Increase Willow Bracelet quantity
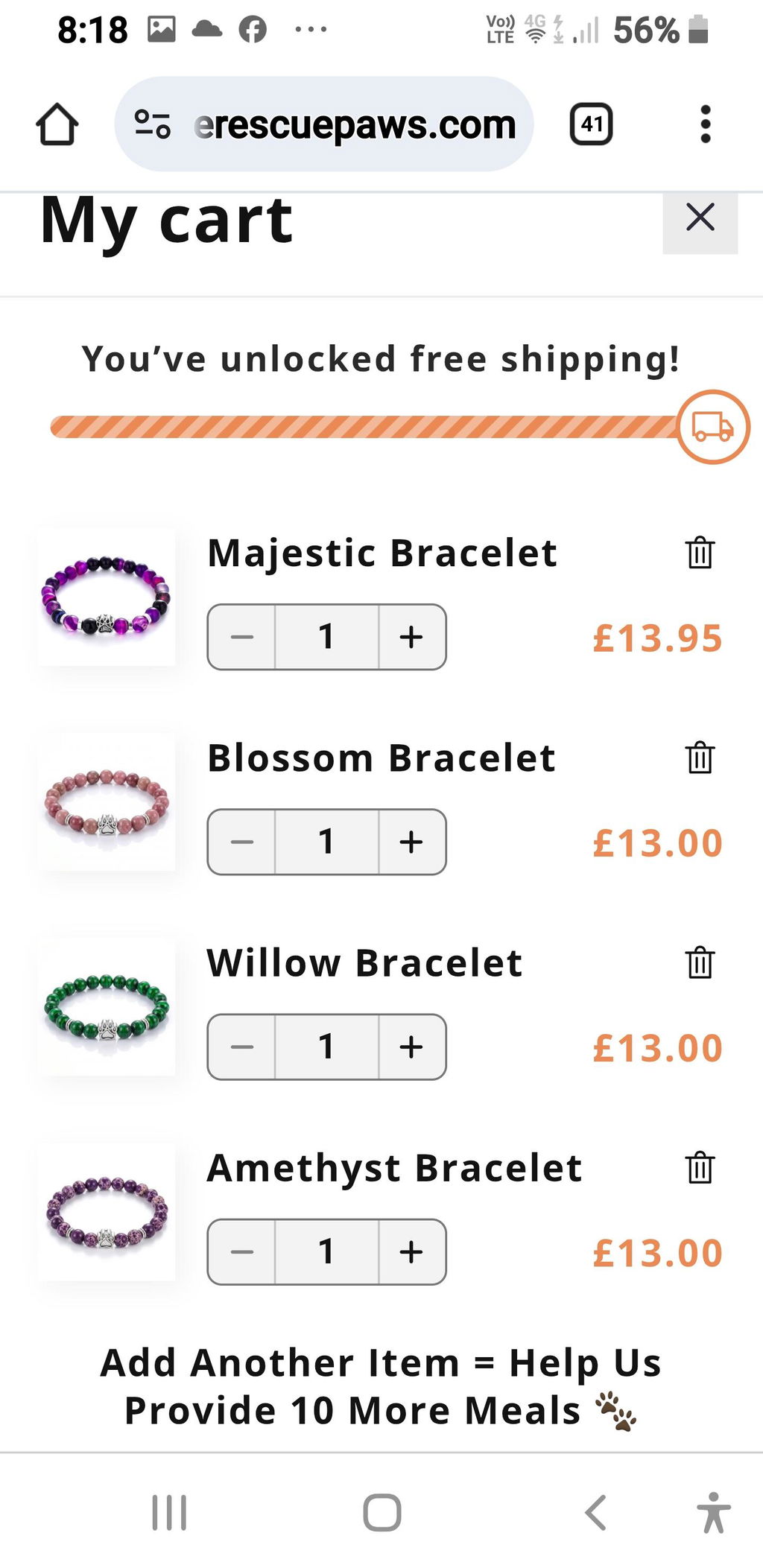 (412, 1047)
